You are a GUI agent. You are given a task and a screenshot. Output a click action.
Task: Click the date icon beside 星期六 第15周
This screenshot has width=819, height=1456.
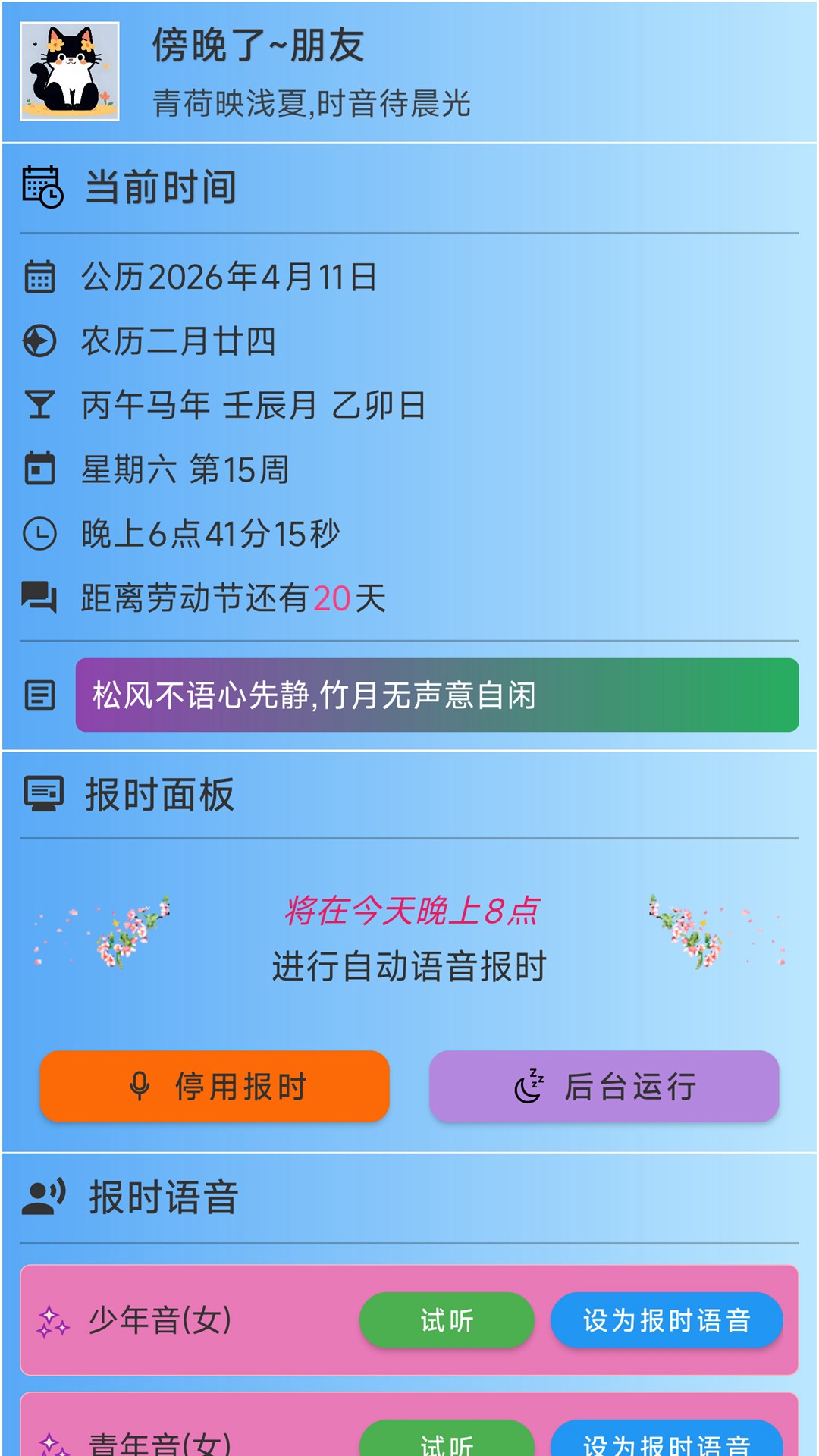pyautogui.click(x=40, y=469)
